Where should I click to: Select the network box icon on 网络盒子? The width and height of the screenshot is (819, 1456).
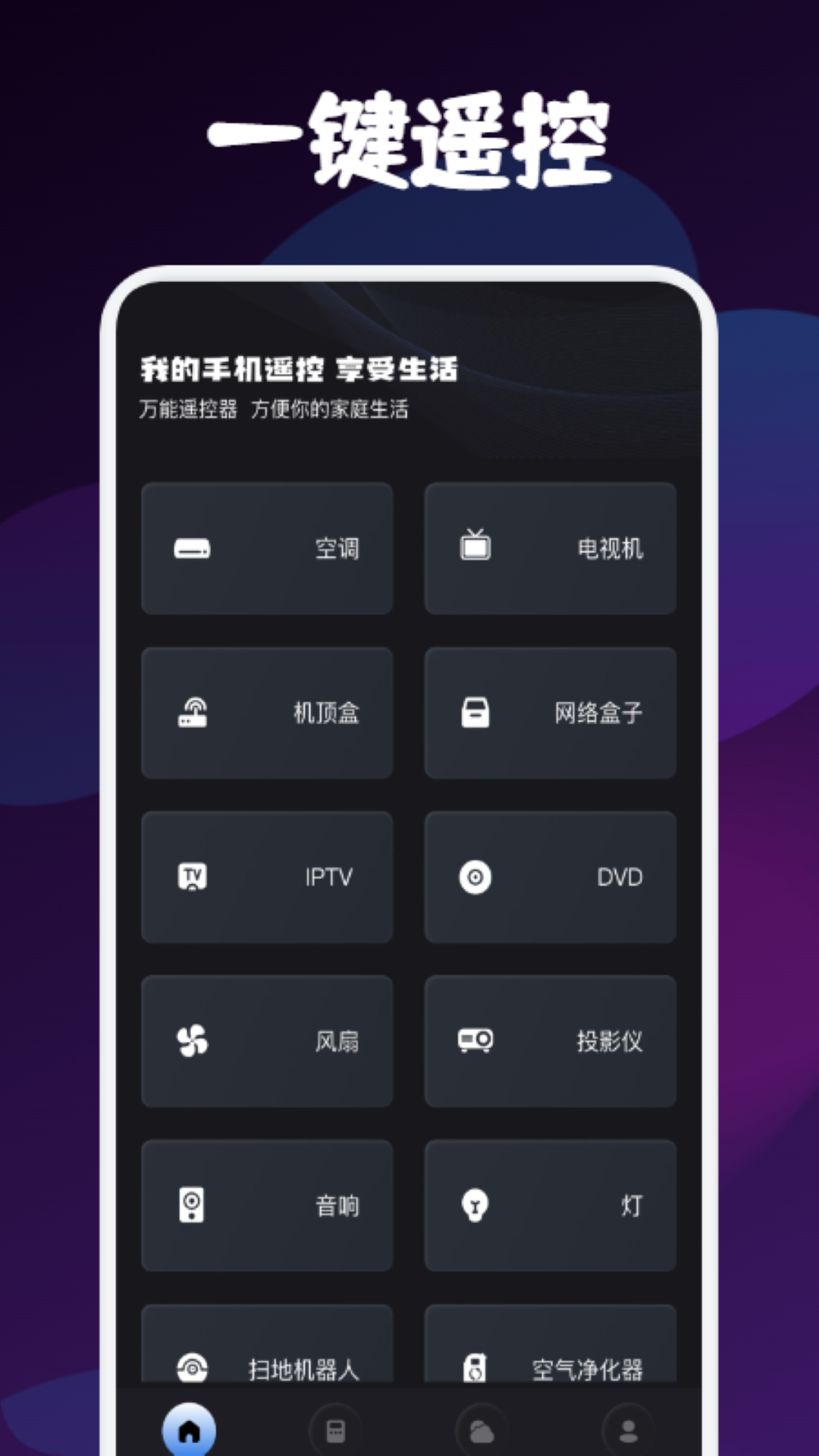pos(475,711)
